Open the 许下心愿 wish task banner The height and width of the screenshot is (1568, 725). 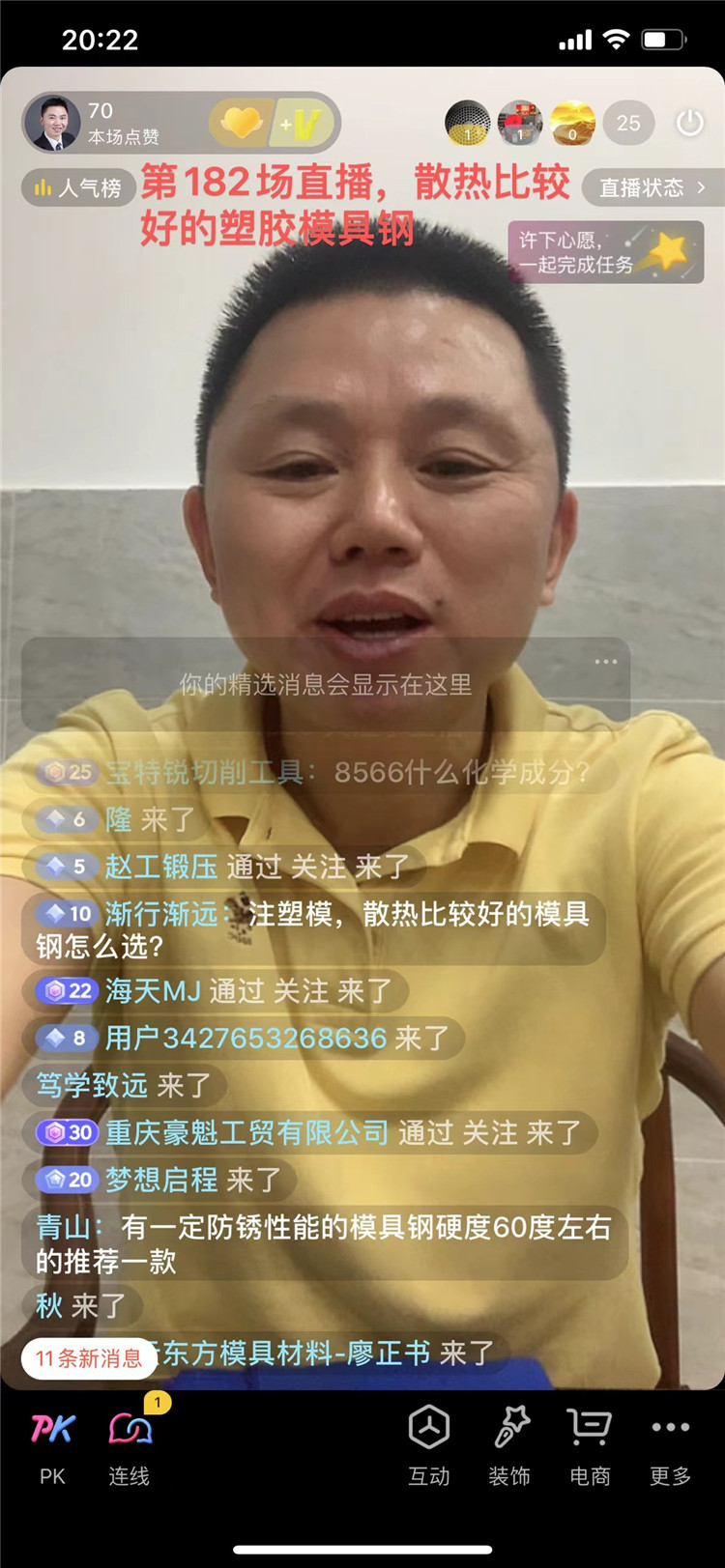(606, 252)
